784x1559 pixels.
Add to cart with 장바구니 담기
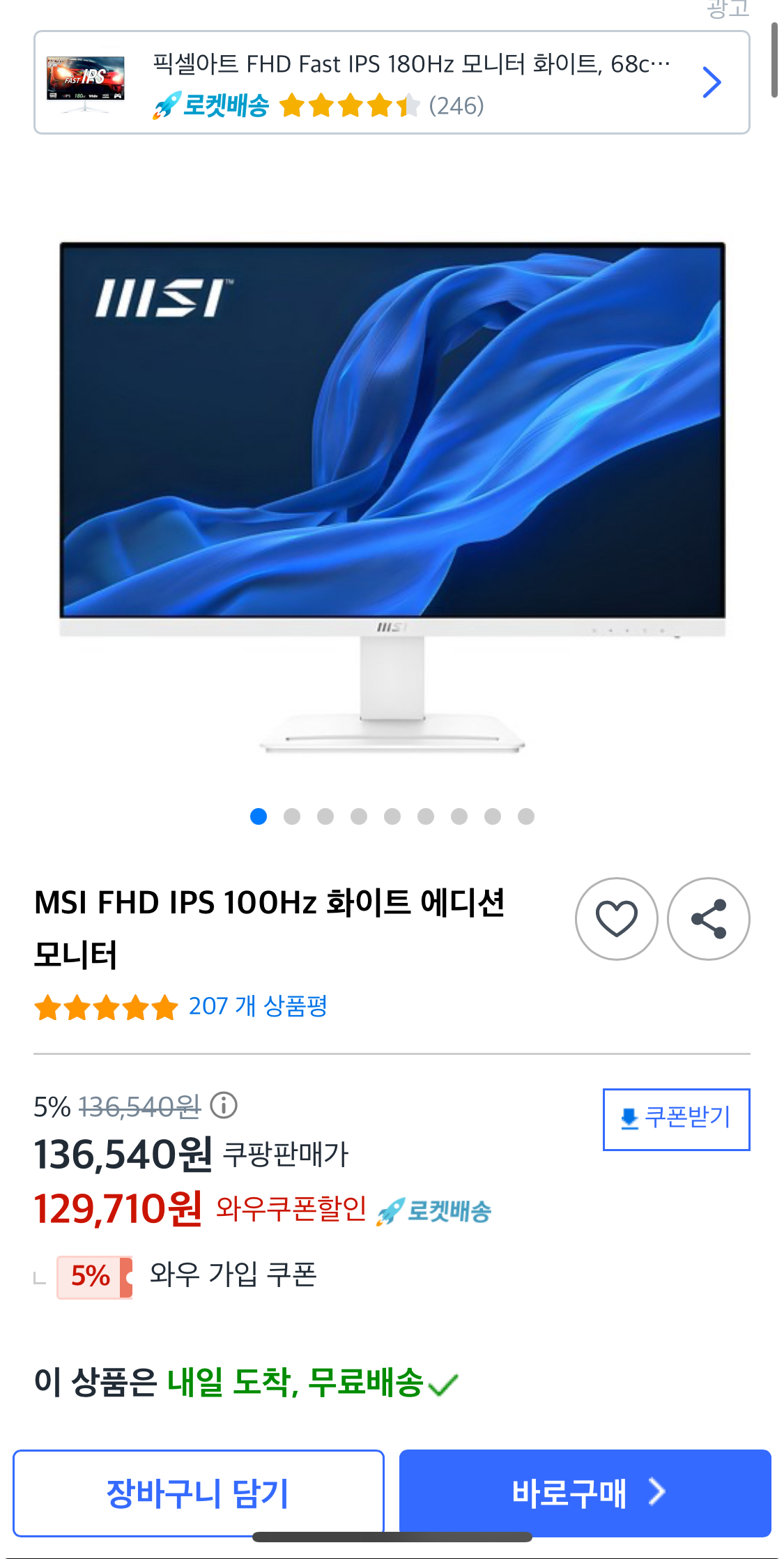(x=199, y=1492)
